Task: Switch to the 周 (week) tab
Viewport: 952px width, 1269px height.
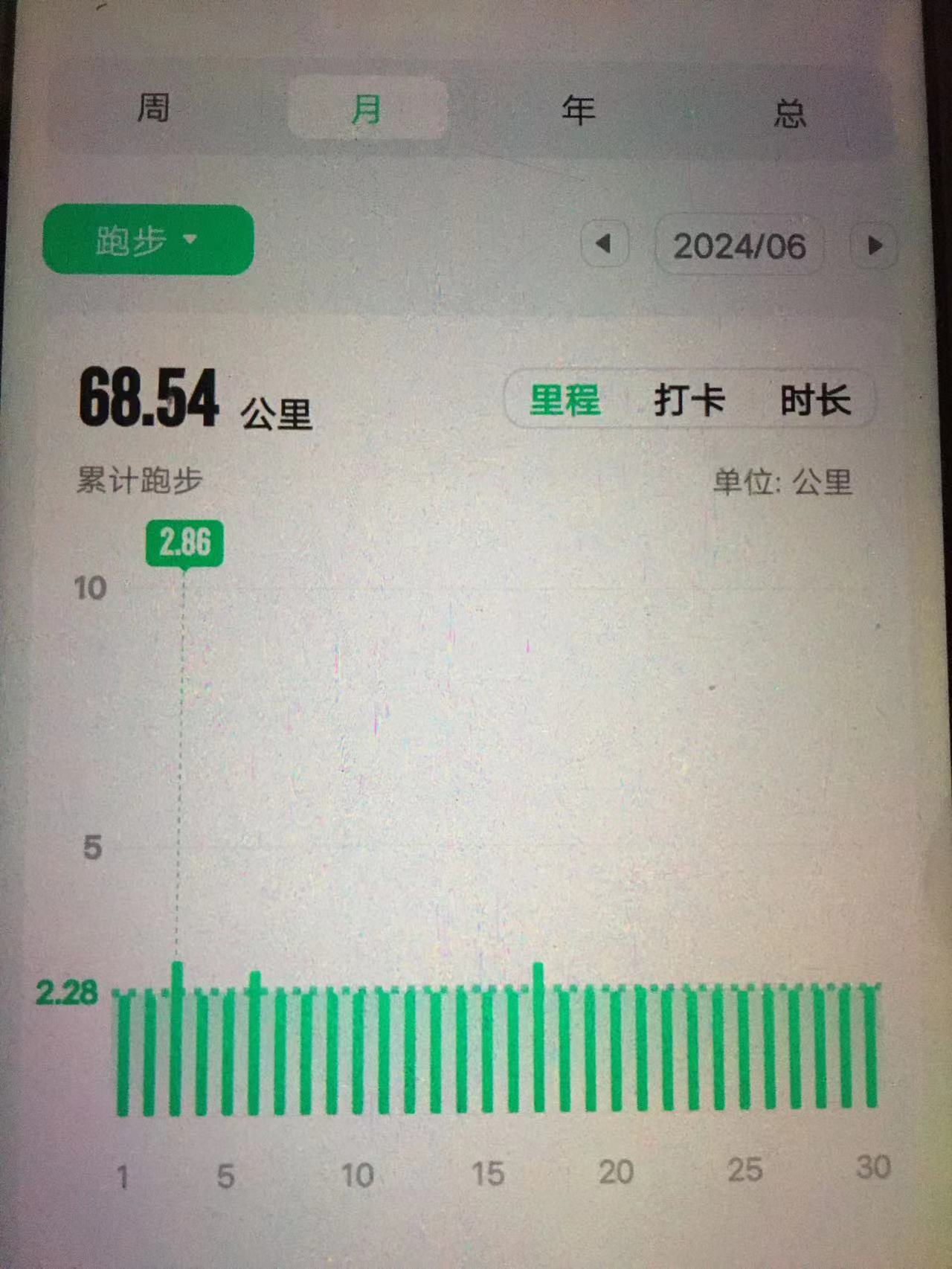Action: pos(153,109)
